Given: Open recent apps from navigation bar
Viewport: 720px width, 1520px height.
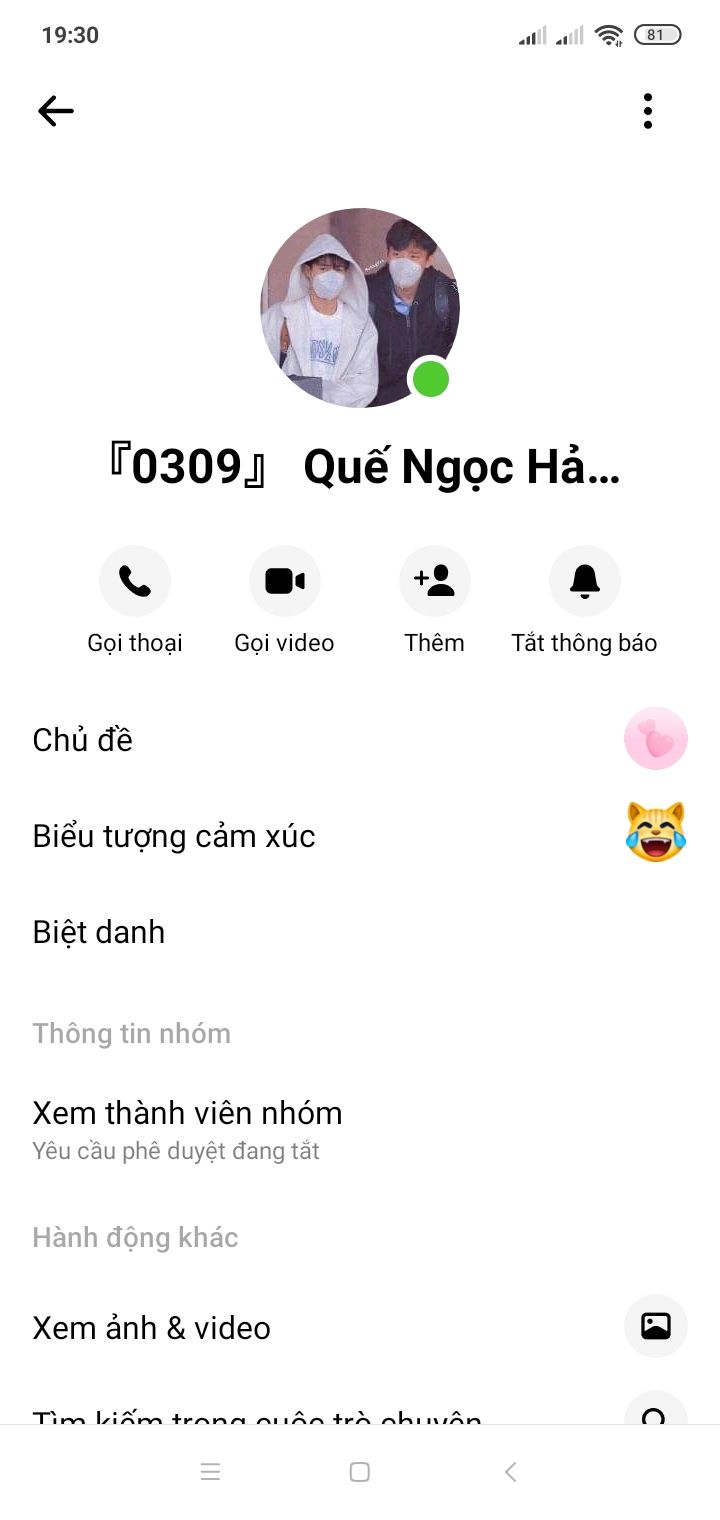Looking at the screenshot, I should [210, 1472].
